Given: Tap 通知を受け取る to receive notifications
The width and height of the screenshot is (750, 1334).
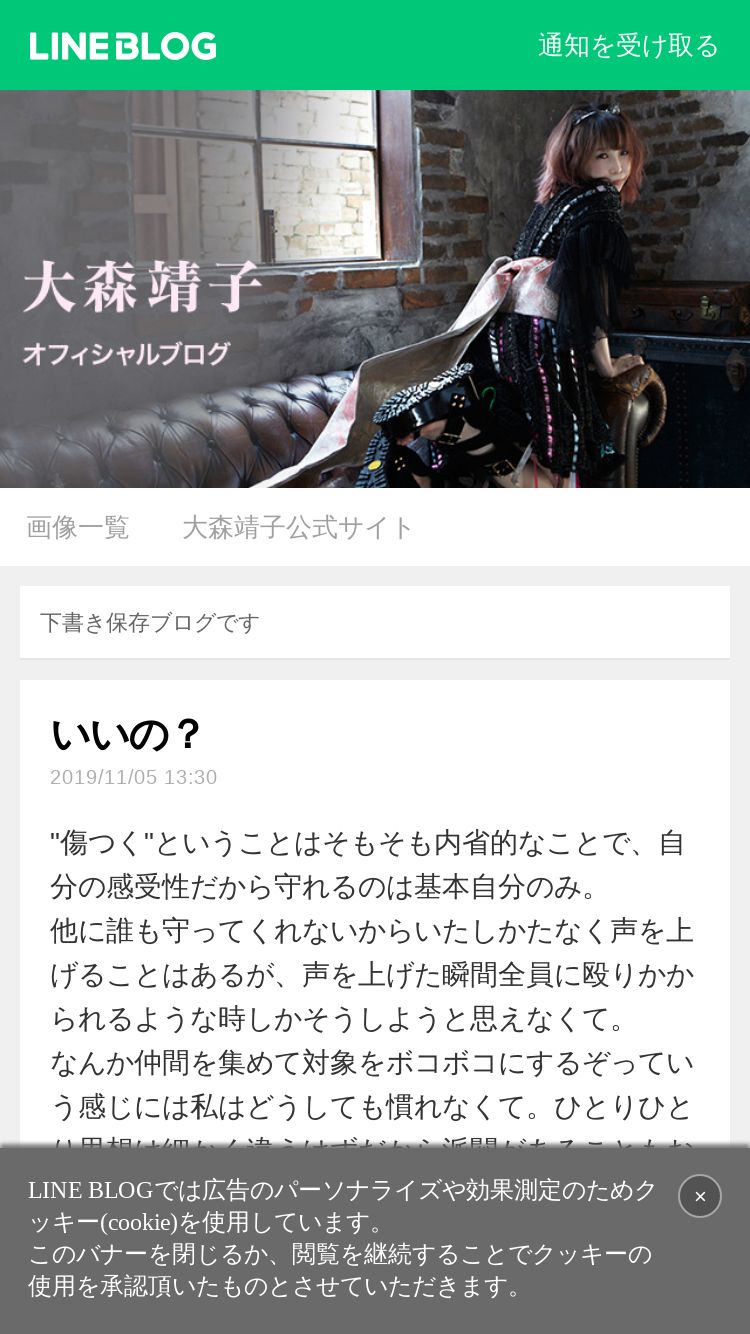Looking at the screenshot, I should click(x=628, y=46).
